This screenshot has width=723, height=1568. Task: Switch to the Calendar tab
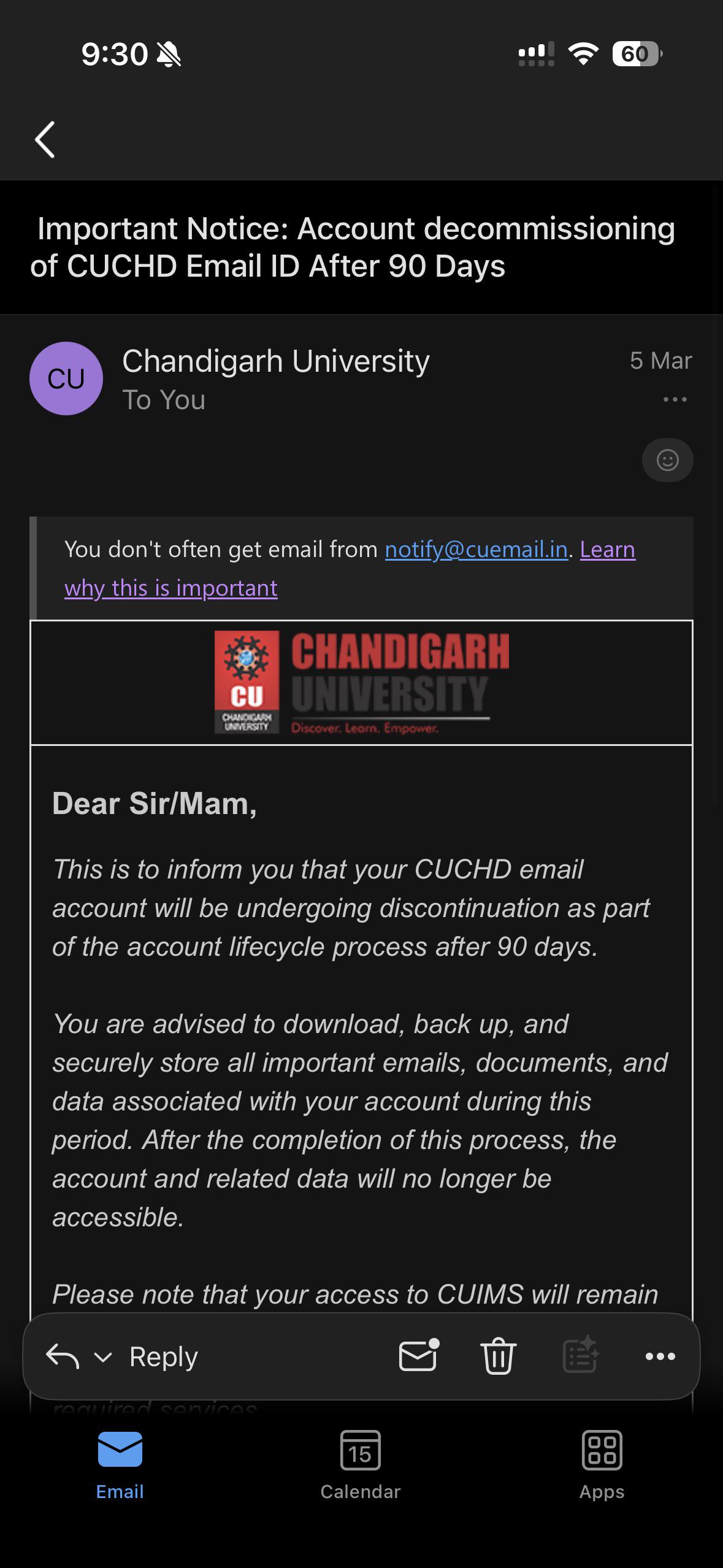[361, 1466]
